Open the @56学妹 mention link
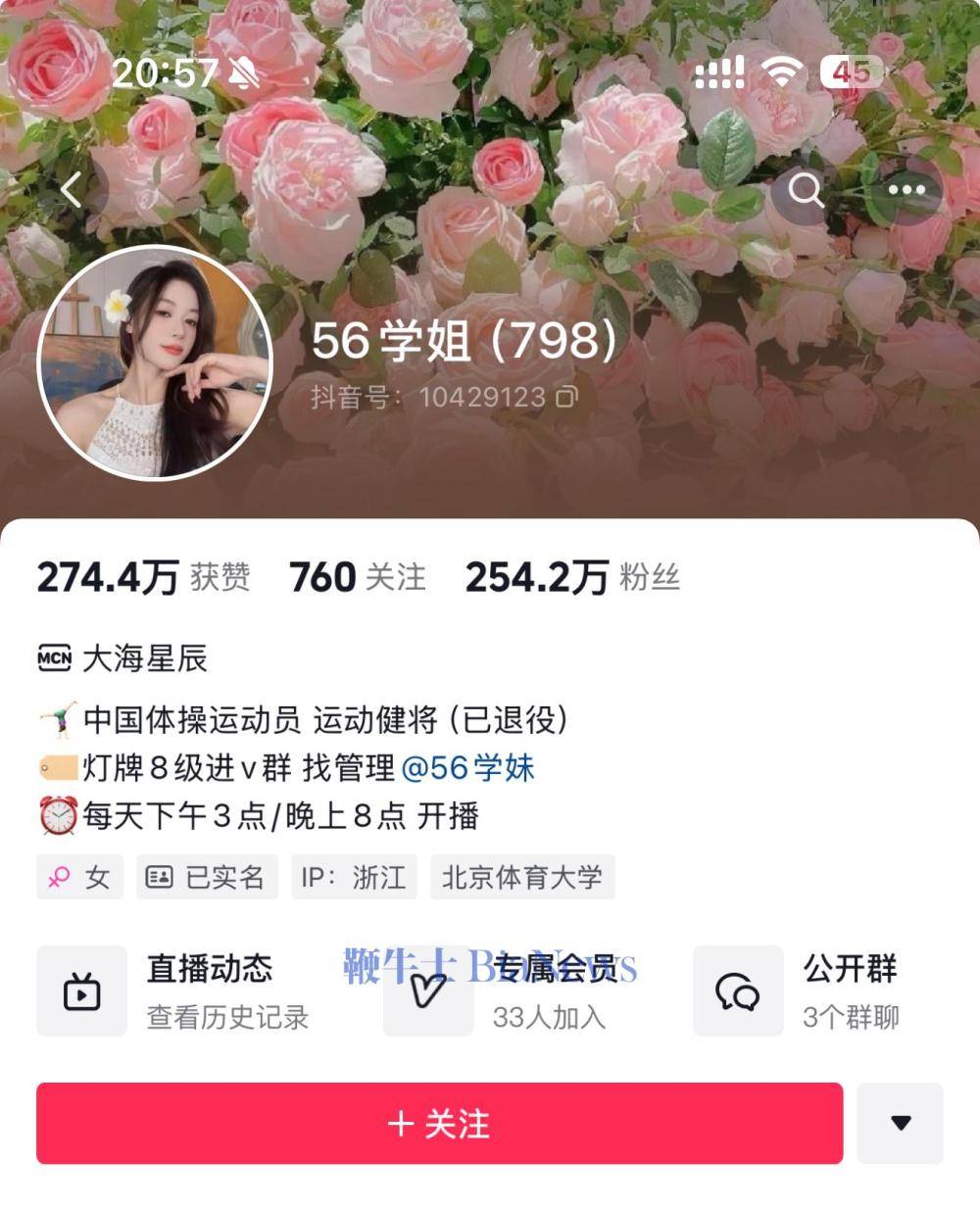This screenshot has height=1208, width=980. coord(467,768)
